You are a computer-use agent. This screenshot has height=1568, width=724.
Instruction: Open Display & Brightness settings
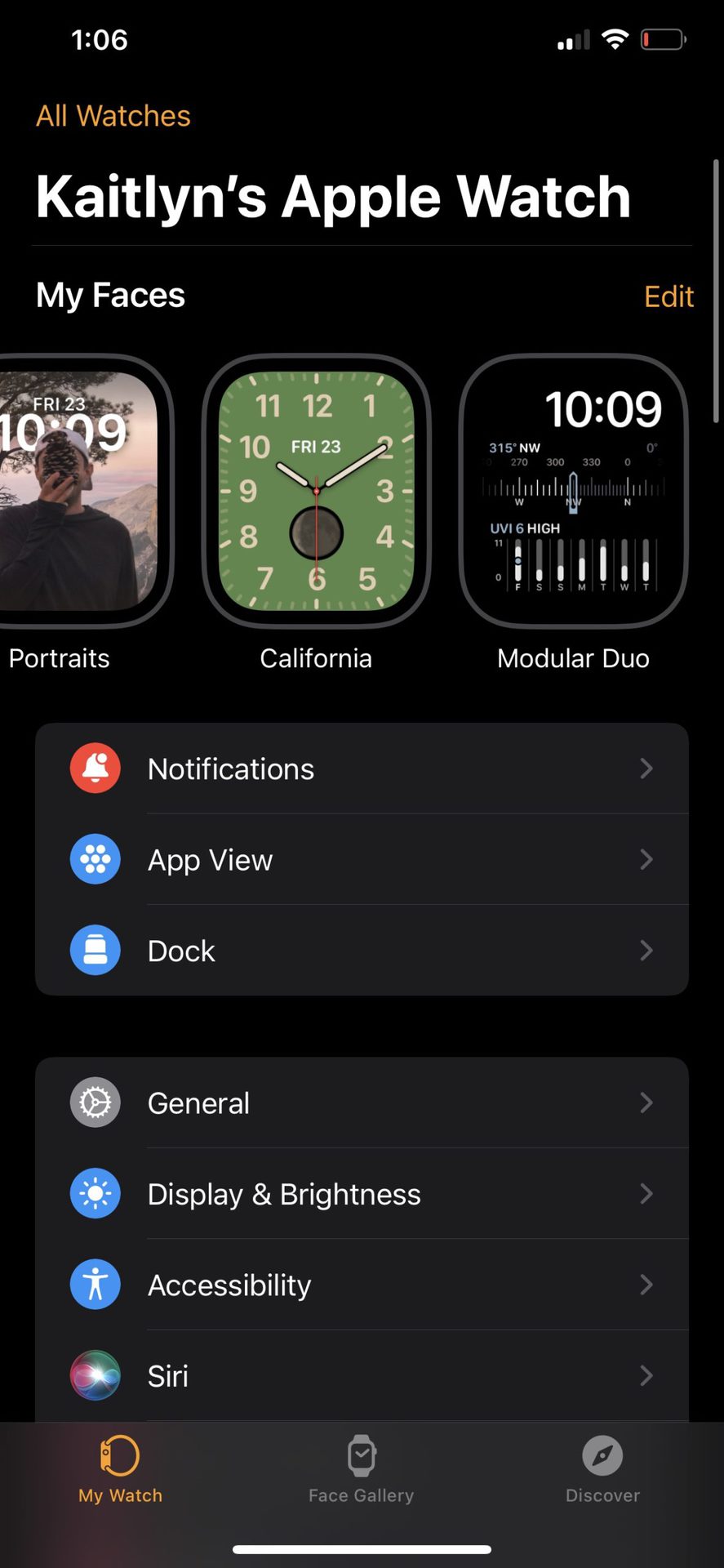coord(362,1194)
